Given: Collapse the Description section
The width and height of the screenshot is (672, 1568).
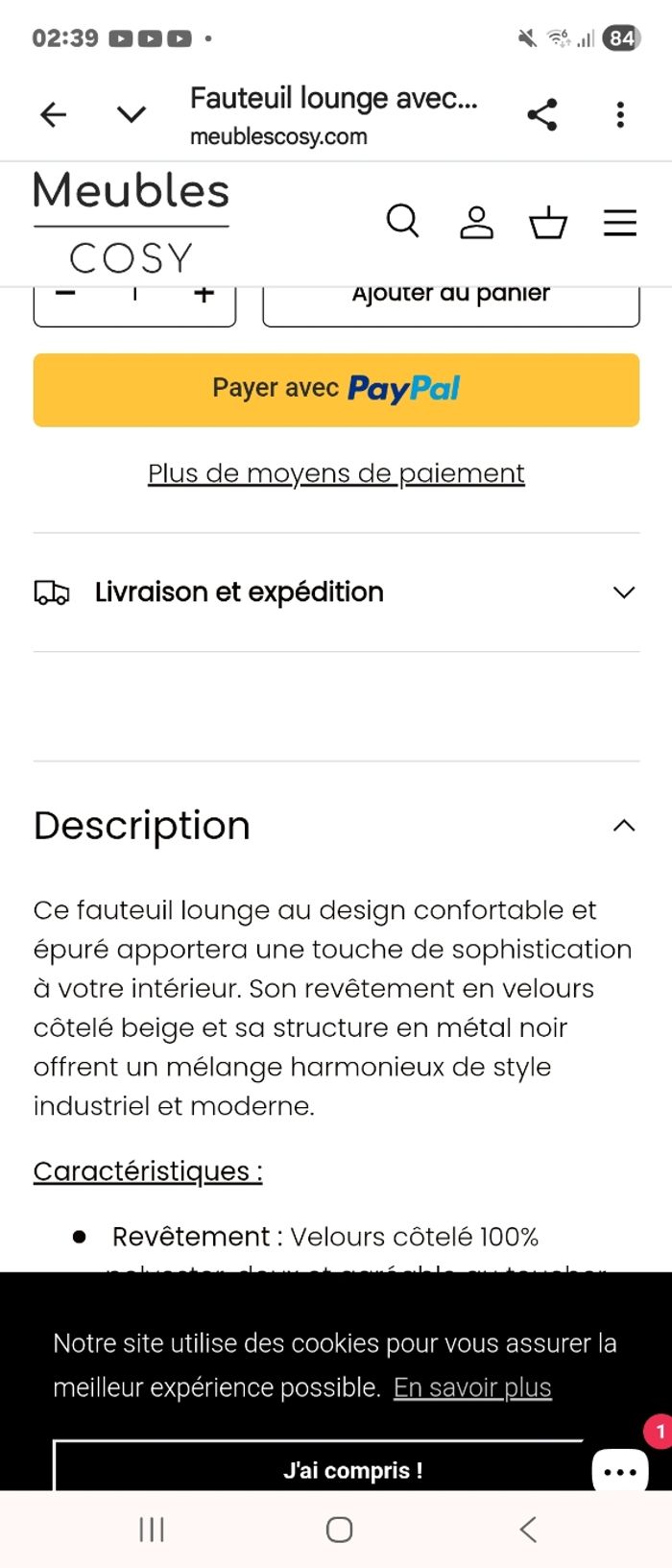Looking at the screenshot, I should point(624,826).
